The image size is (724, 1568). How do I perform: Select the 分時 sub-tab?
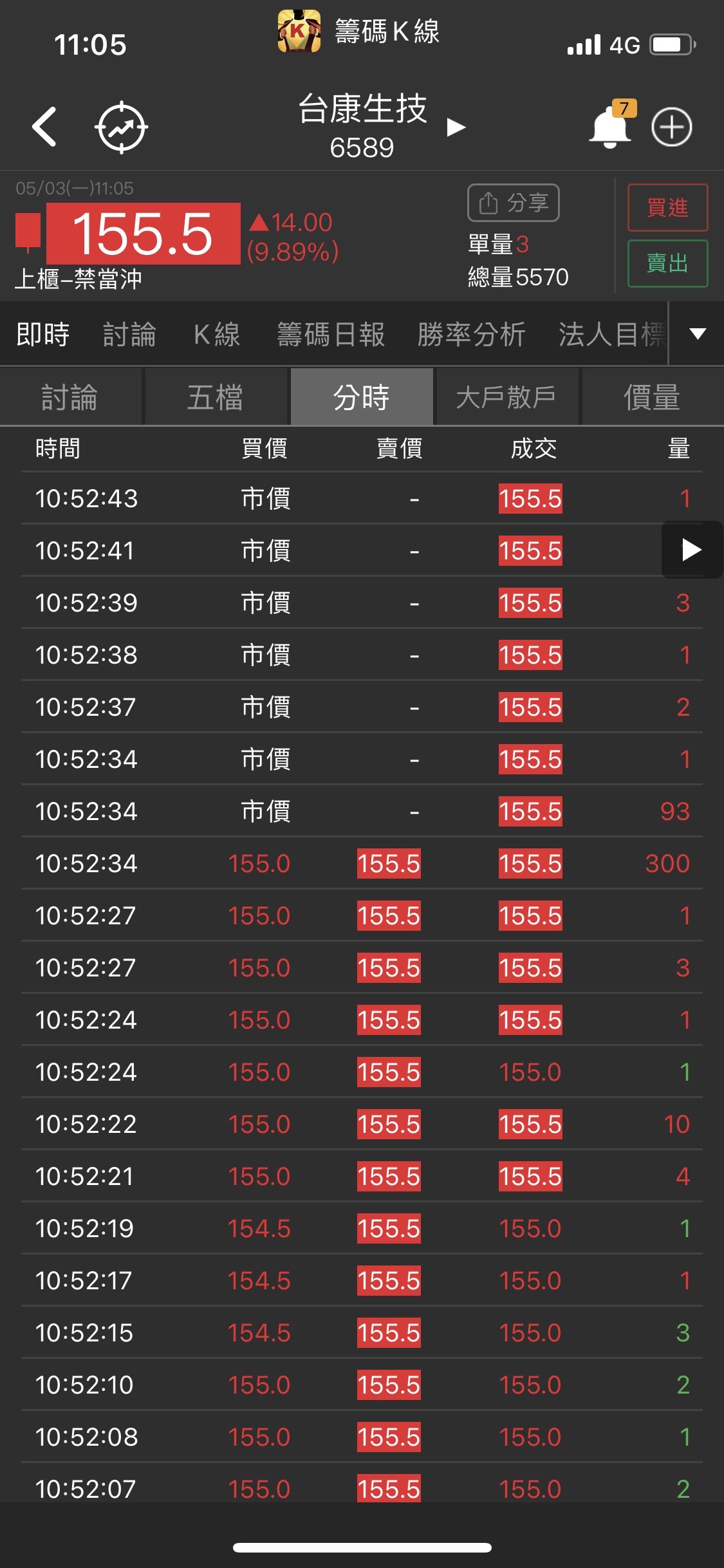[362, 397]
